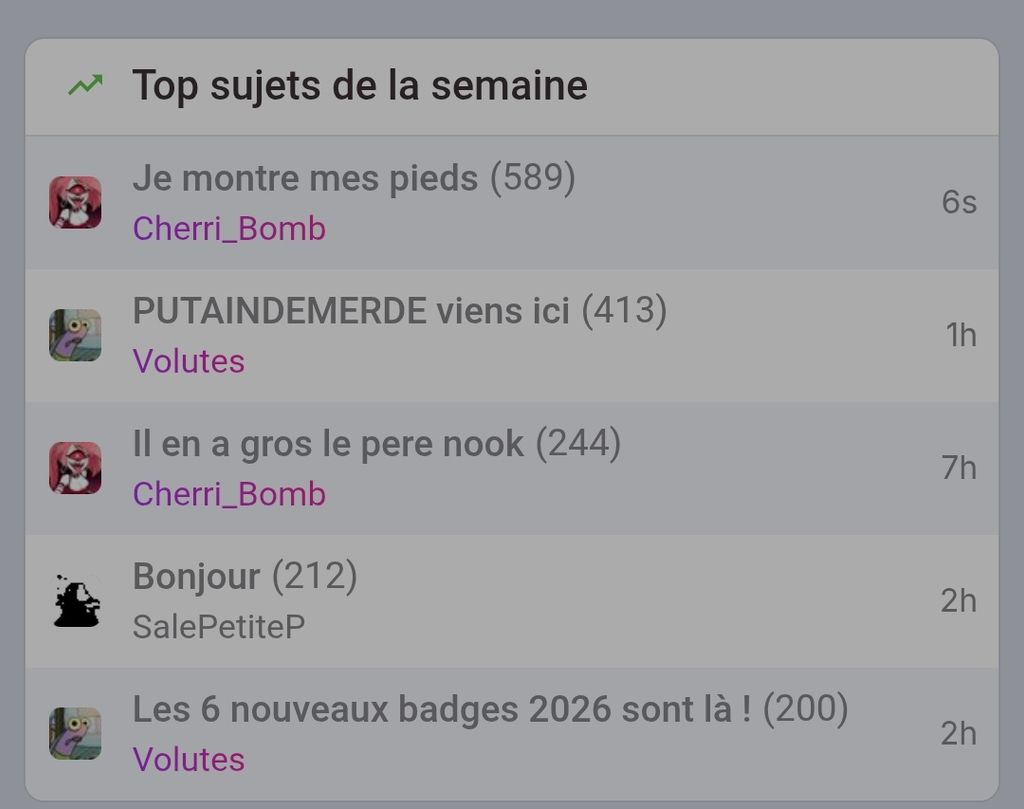Tap the avatar beside the "Bonjour" topic
The height and width of the screenshot is (809, 1024).
tap(76, 601)
